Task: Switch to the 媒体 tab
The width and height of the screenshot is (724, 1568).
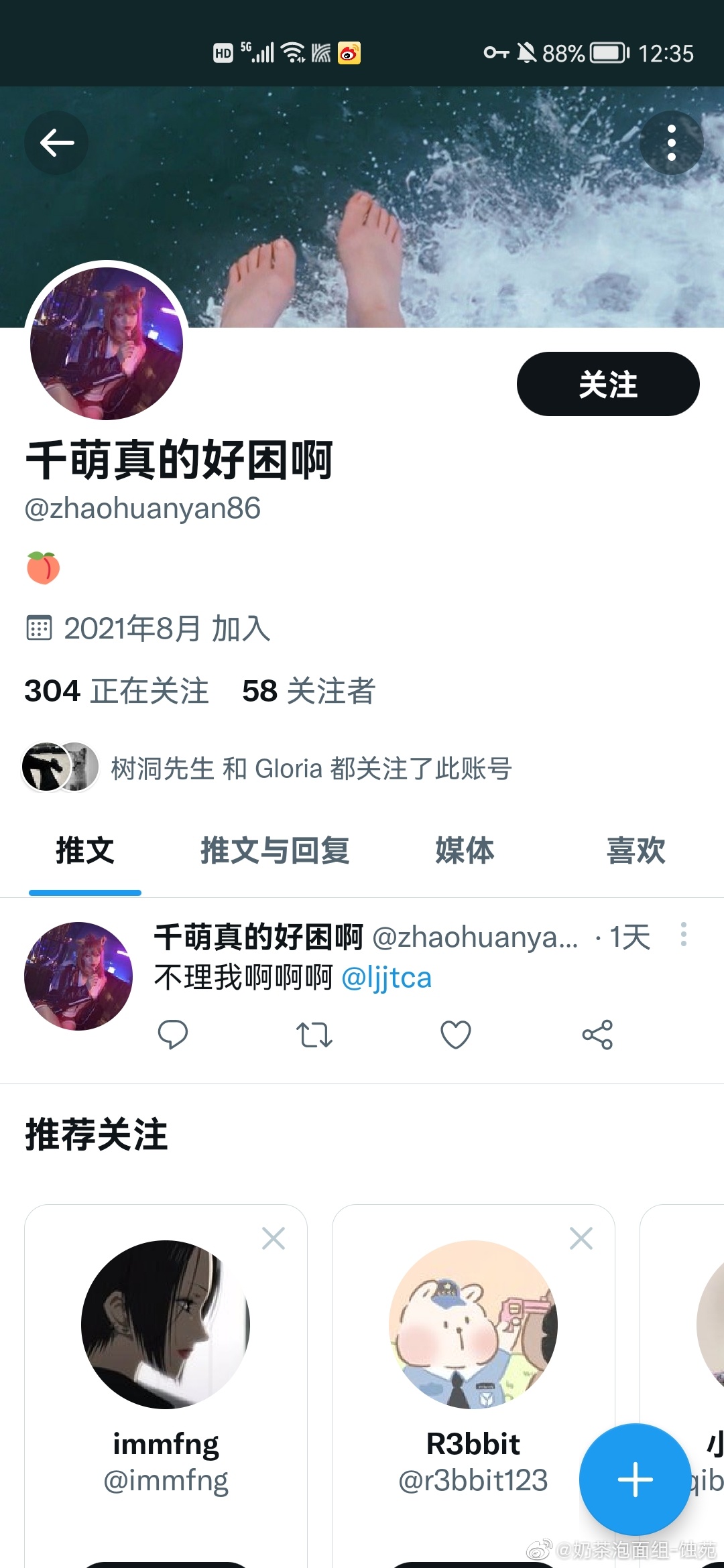Action: [465, 851]
